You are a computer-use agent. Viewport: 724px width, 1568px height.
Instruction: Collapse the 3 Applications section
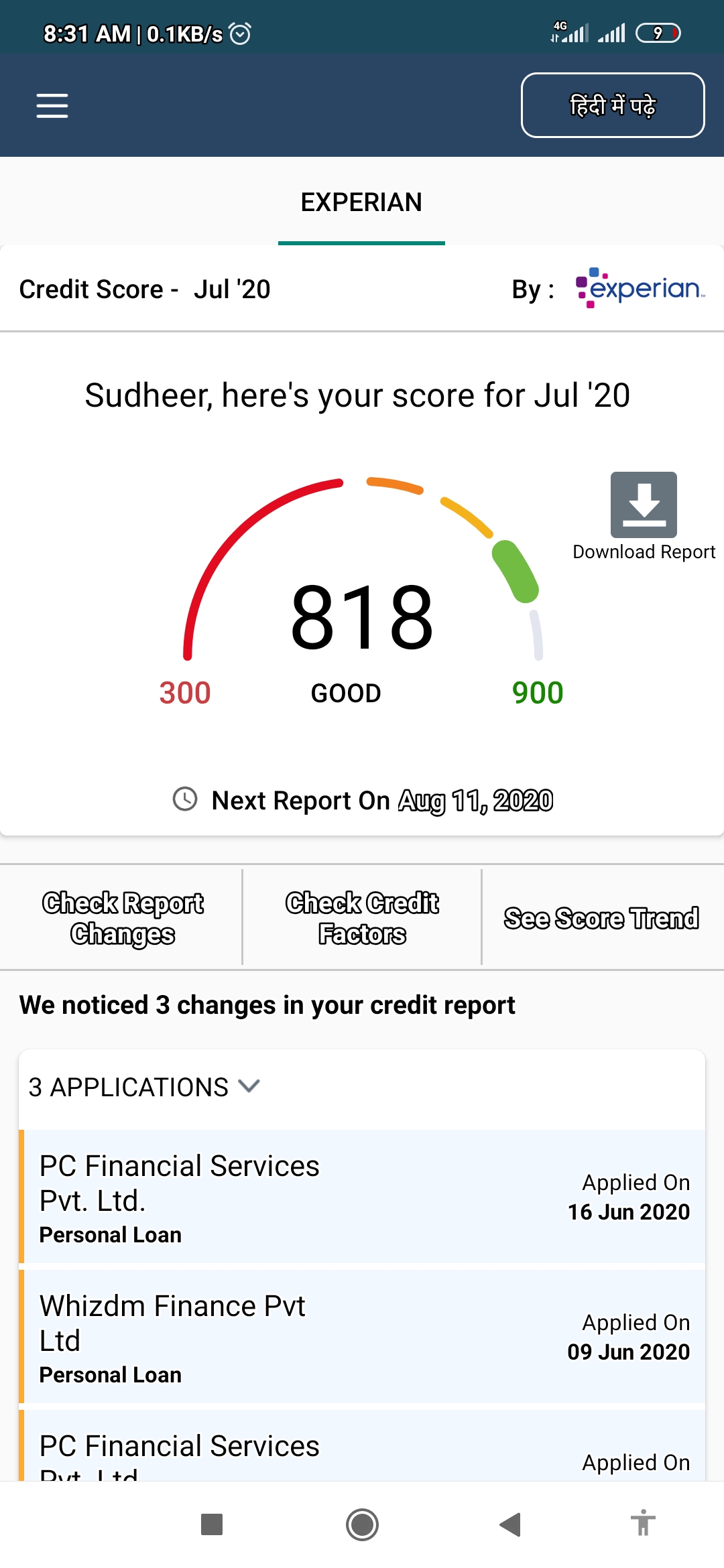(144, 1087)
